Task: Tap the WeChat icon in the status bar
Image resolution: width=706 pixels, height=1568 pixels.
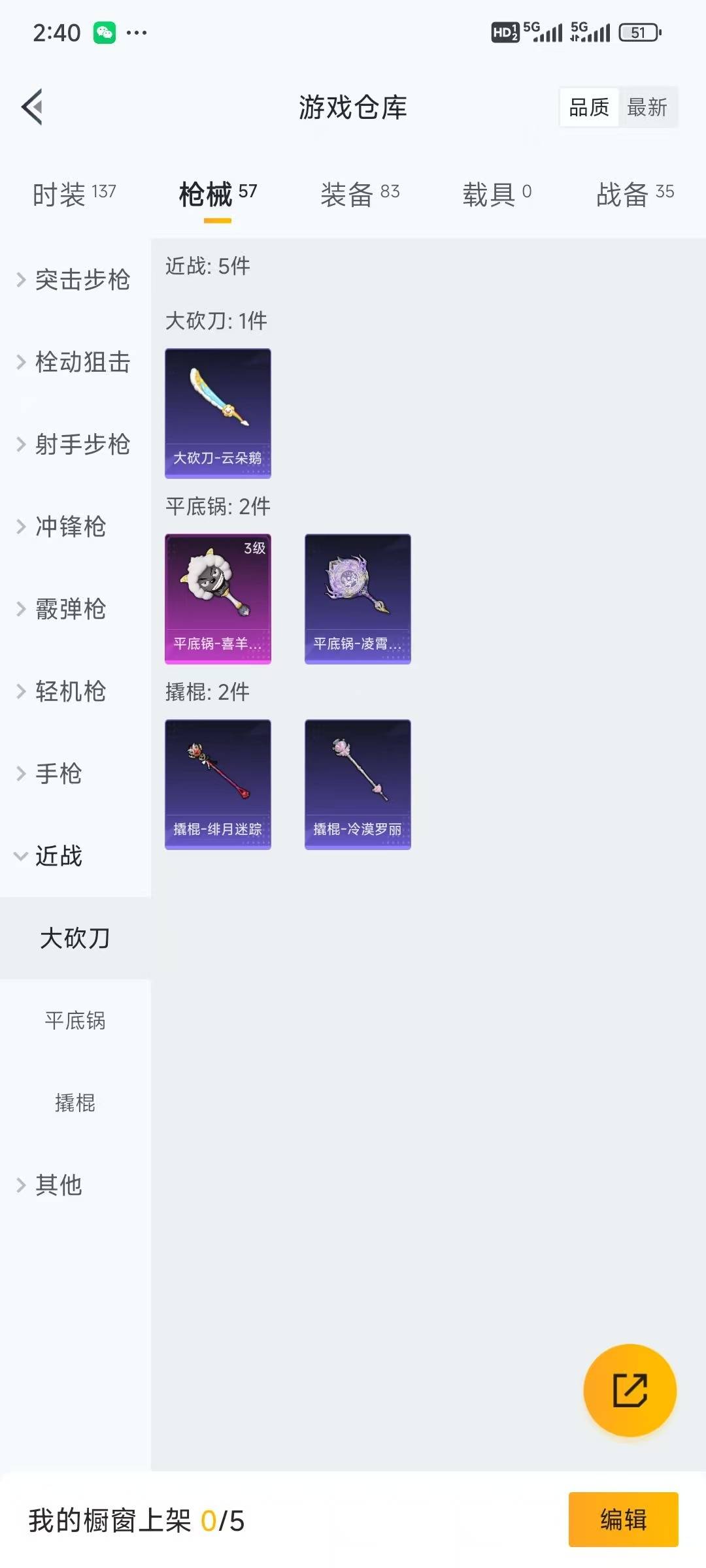Action: (x=105, y=31)
